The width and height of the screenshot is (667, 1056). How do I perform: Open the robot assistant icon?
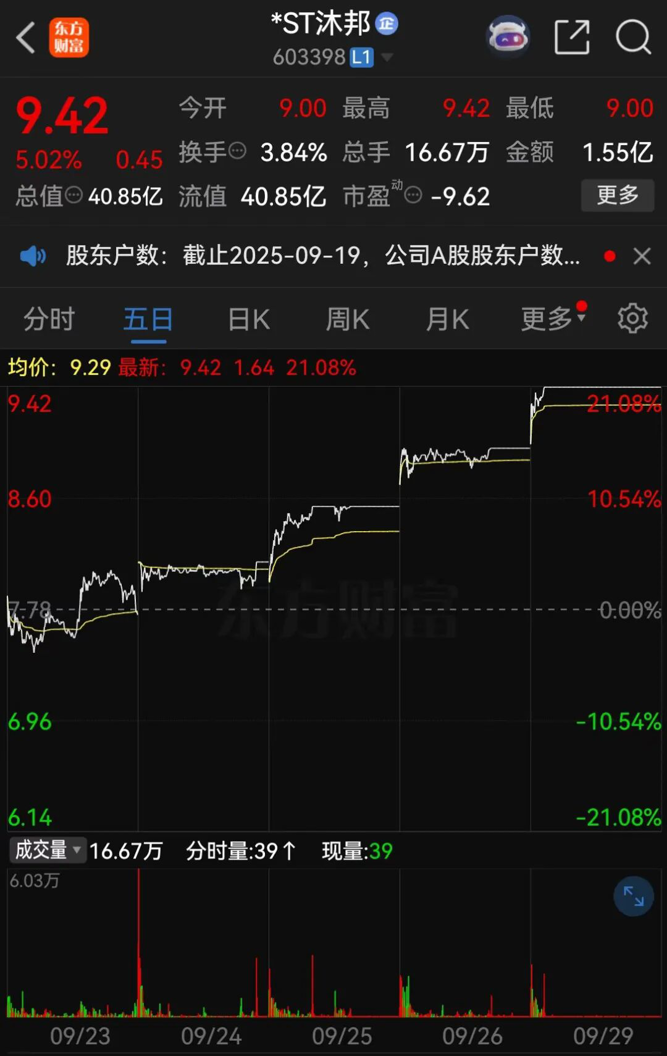(x=507, y=37)
